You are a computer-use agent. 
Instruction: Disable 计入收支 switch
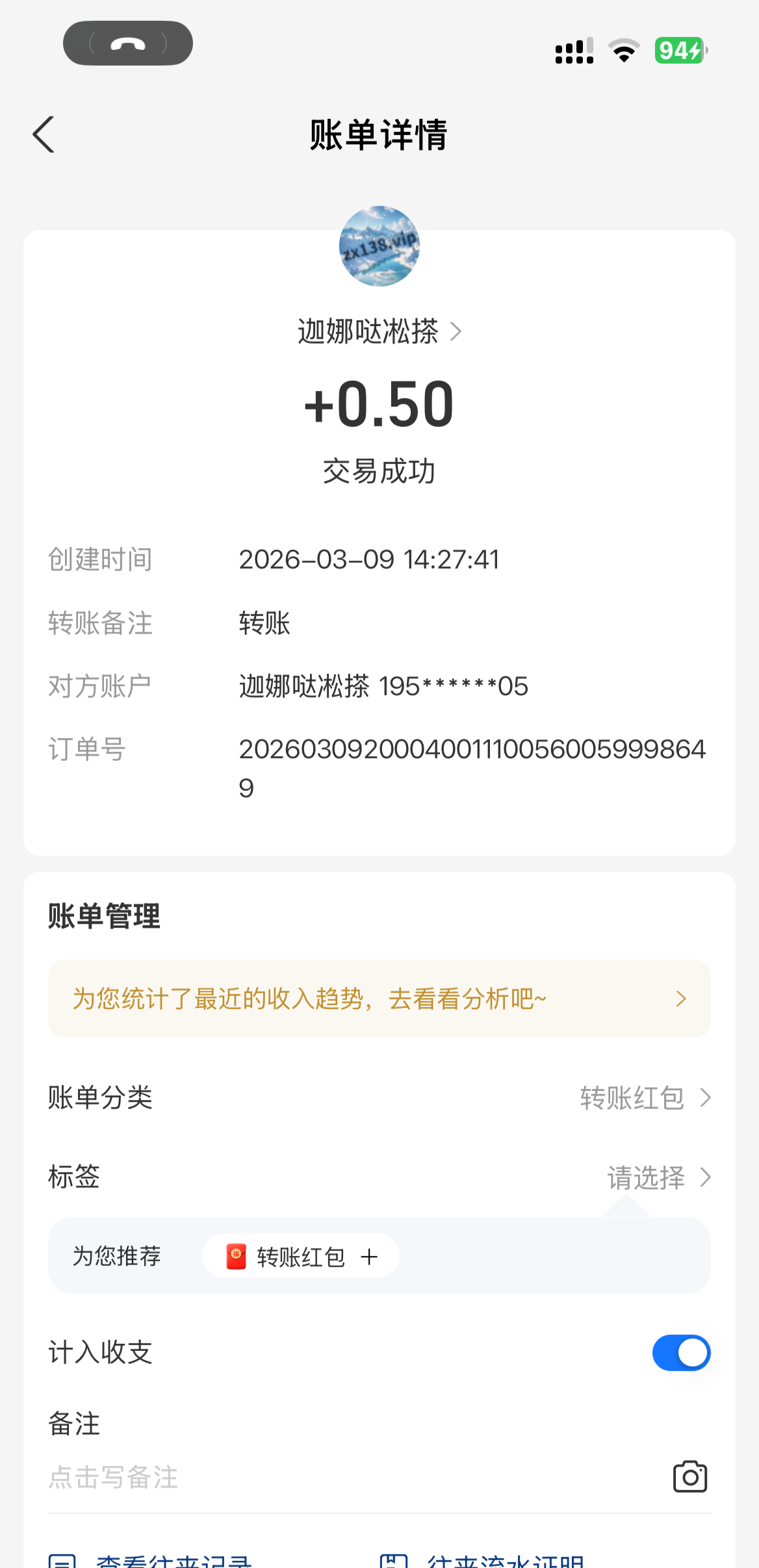(x=681, y=1353)
